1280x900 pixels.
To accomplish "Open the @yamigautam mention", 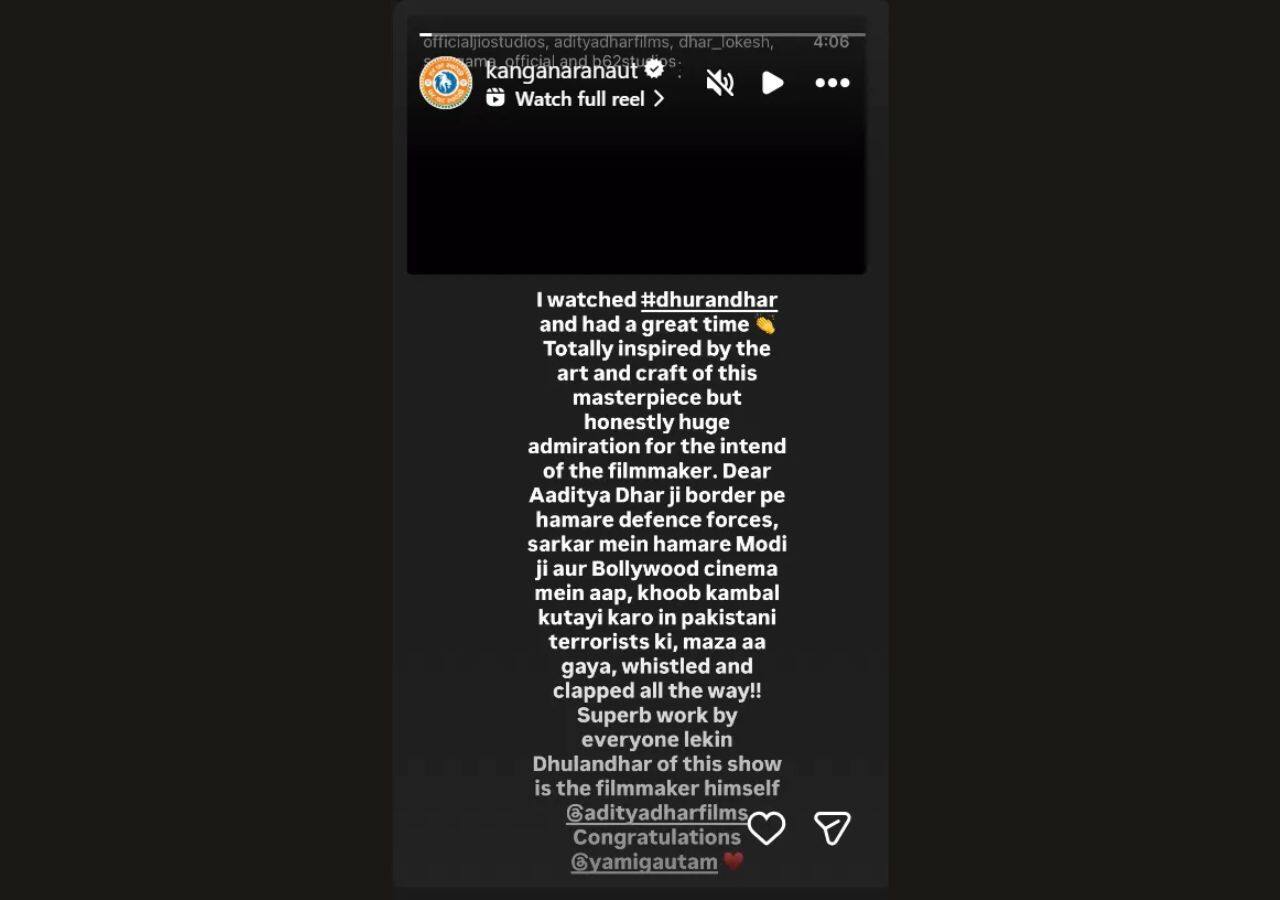I will (x=645, y=862).
